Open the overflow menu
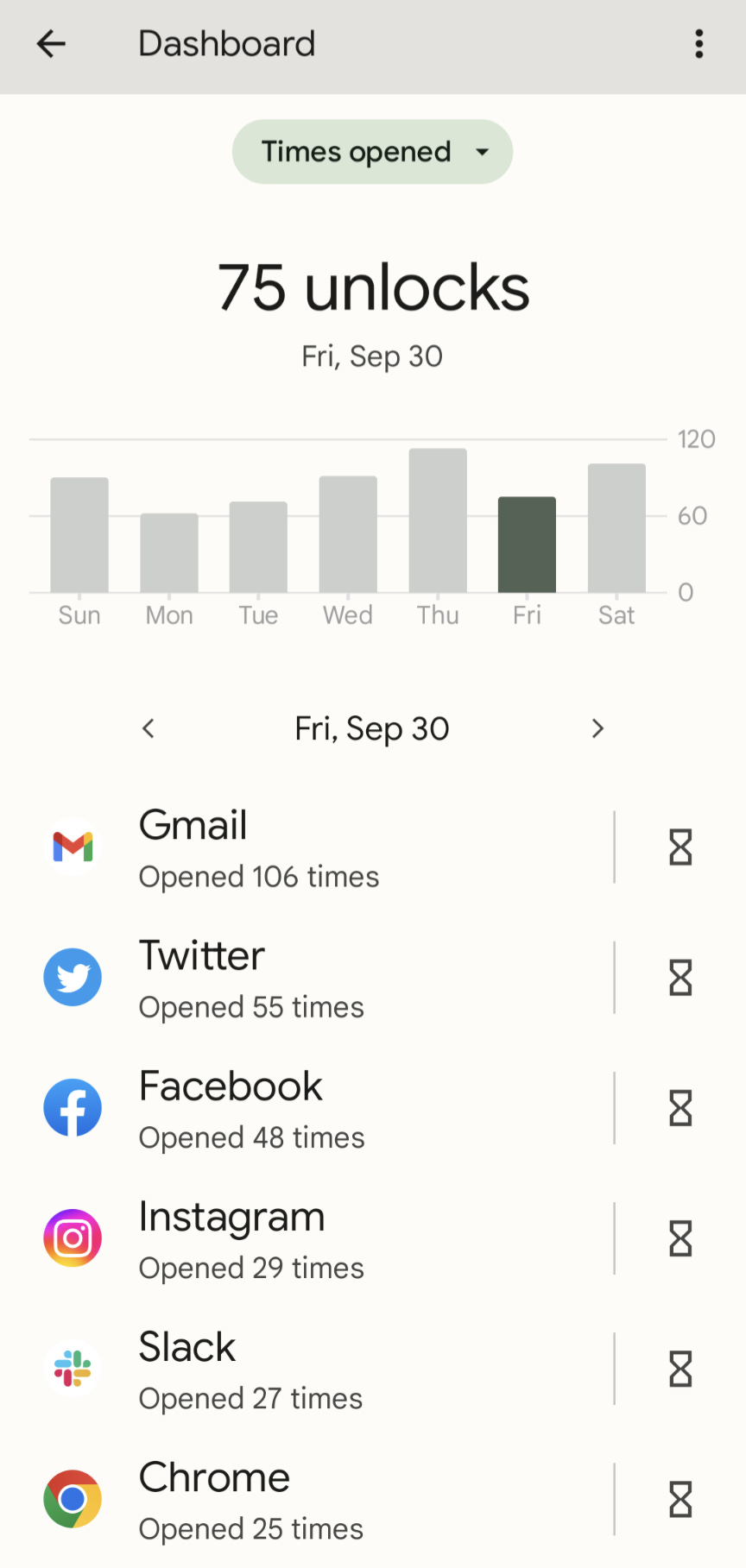Screen dimensions: 746x1568 click(x=699, y=44)
